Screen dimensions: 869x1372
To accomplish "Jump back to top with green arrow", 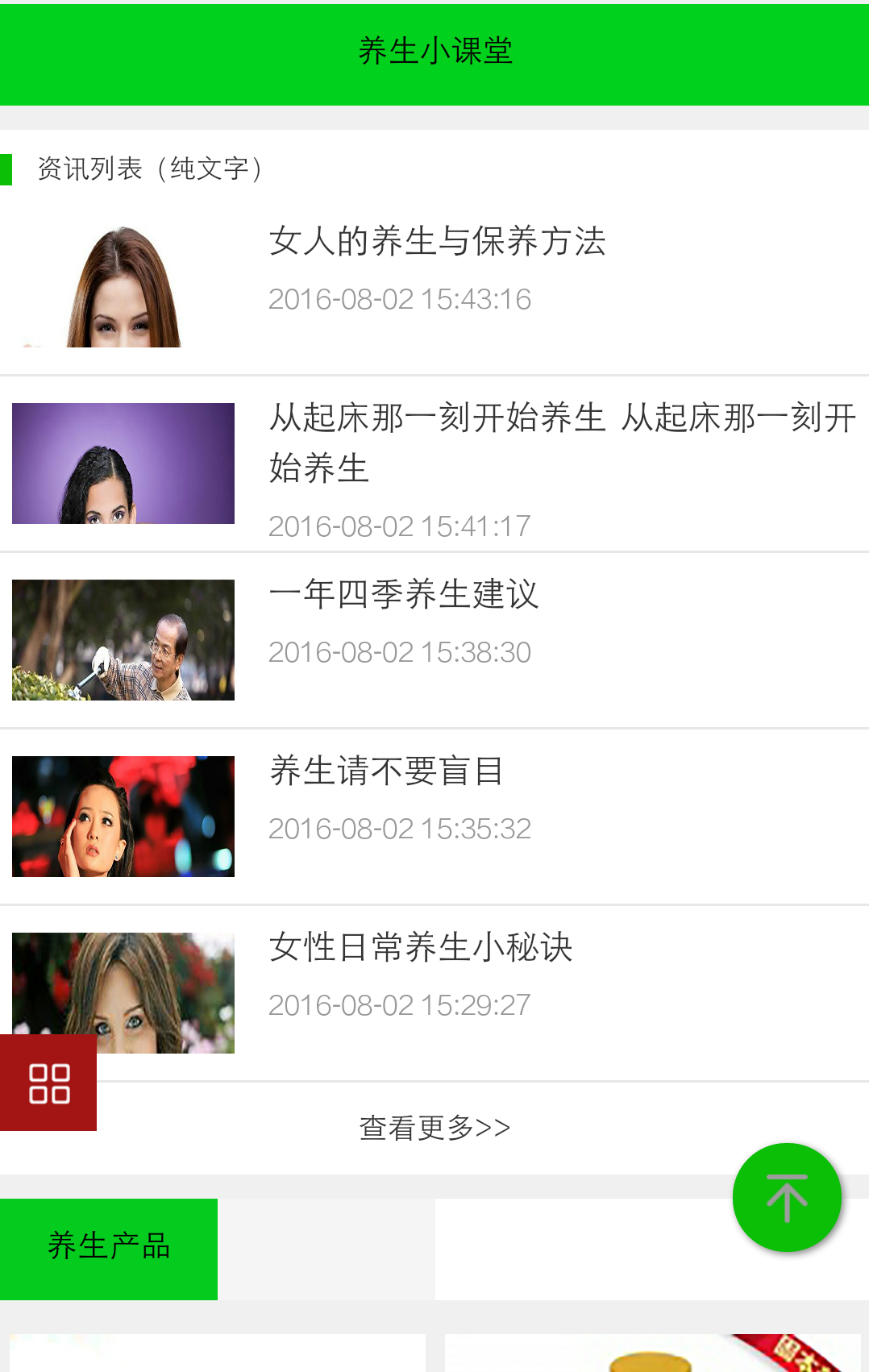I will point(787,1197).
